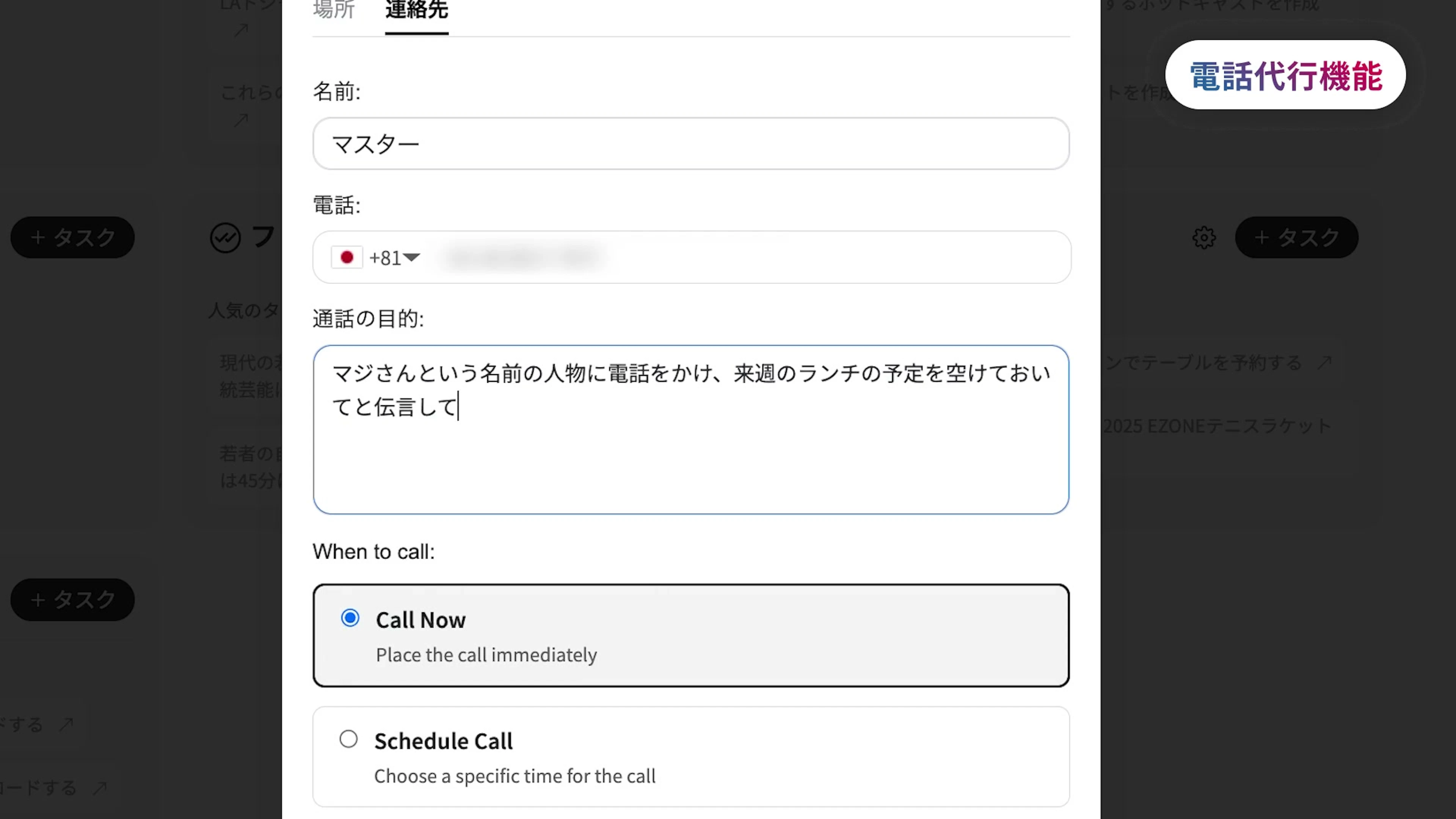Screen dimensions: 1456x819
Task: Edit the 名前 field containing マスター
Action: coord(691,144)
